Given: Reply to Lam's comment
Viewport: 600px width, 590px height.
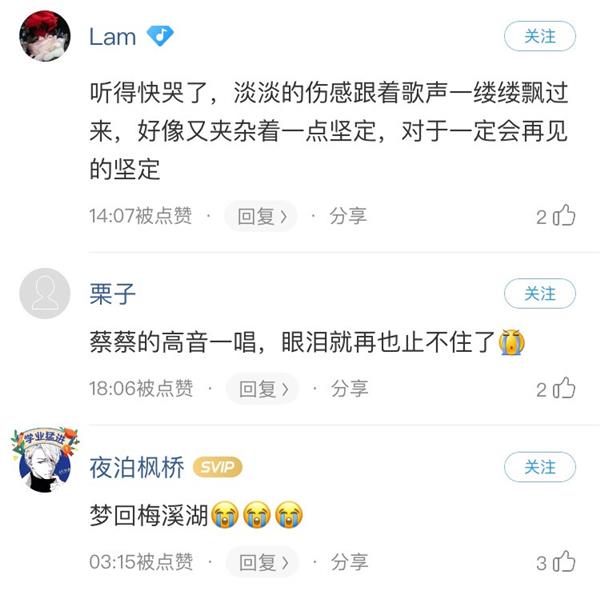Looking at the screenshot, I should [261, 216].
